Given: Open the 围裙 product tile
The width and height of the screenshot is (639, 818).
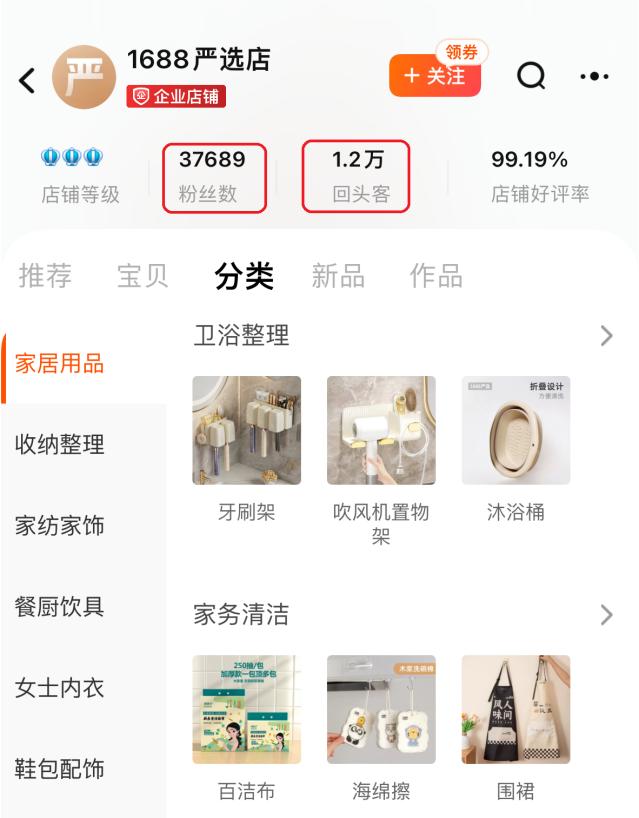Looking at the screenshot, I should (516, 710).
